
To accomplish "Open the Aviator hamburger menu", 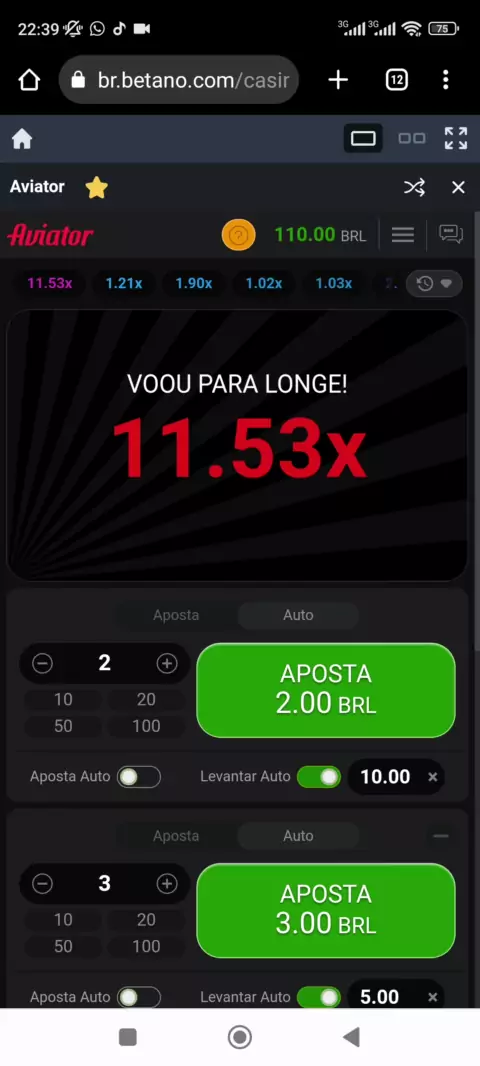I will (x=402, y=235).
